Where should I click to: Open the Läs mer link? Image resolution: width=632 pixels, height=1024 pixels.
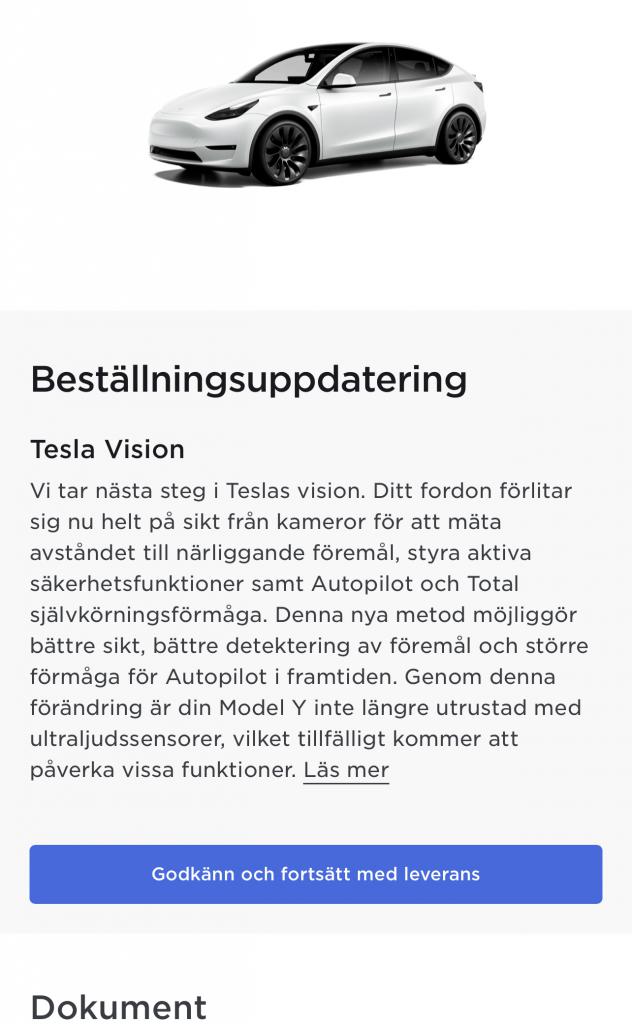coord(346,770)
